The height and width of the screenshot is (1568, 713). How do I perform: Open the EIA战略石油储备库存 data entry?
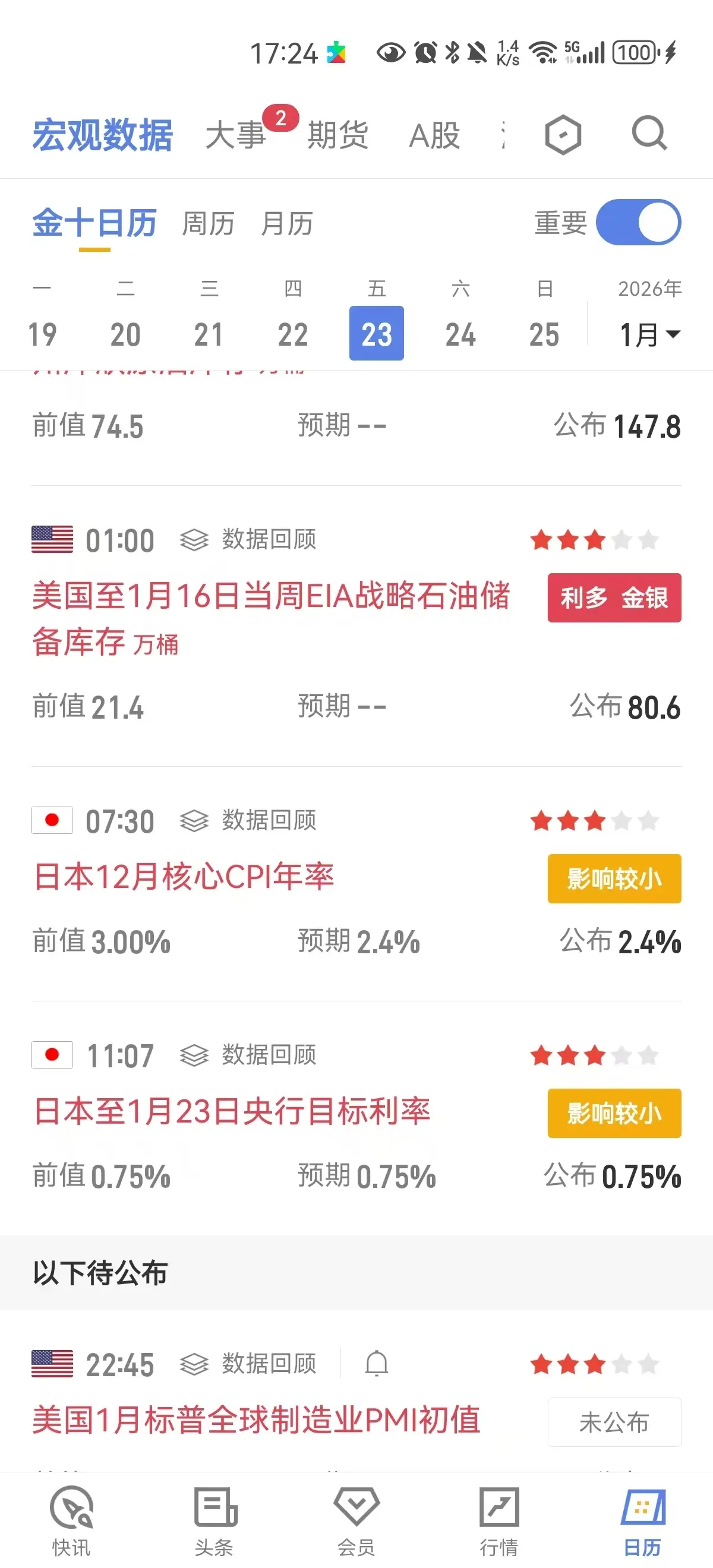point(270,618)
